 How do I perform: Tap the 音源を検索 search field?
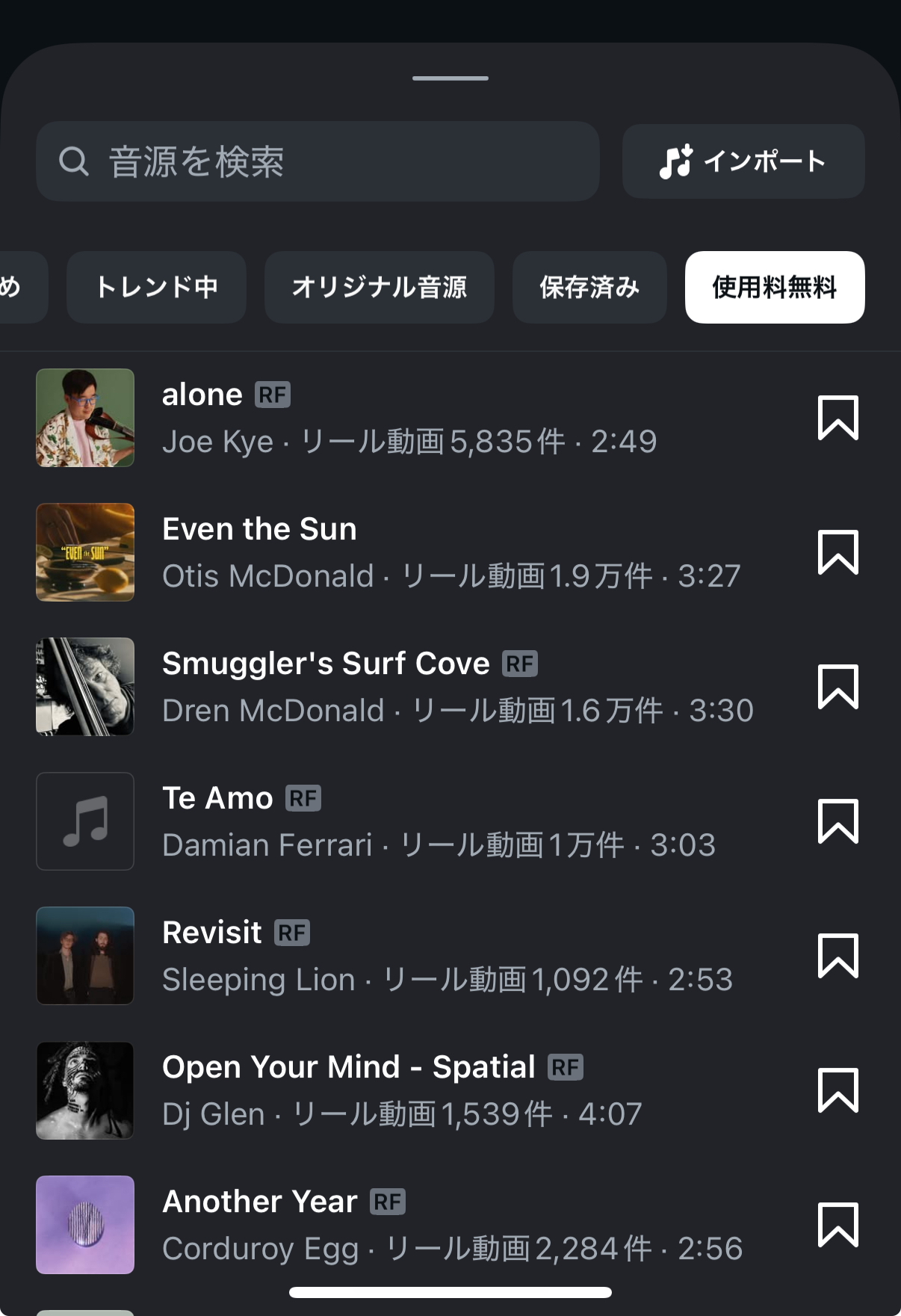click(318, 161)
